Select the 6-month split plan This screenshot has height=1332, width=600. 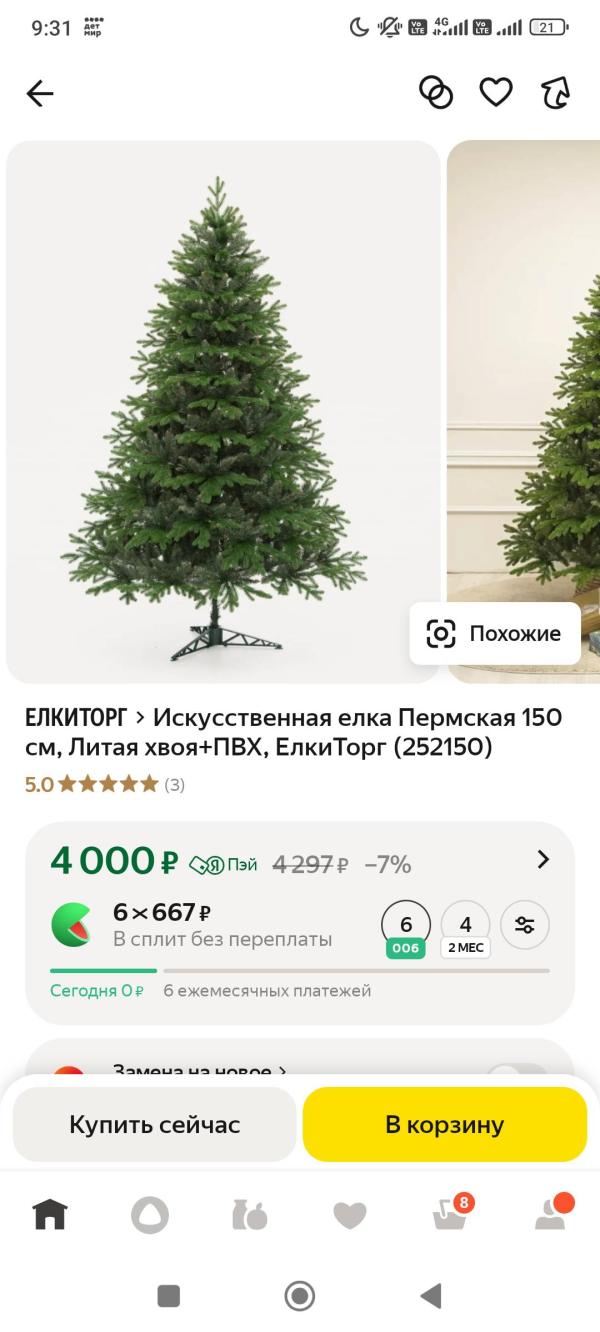click(x=406, y=927)
